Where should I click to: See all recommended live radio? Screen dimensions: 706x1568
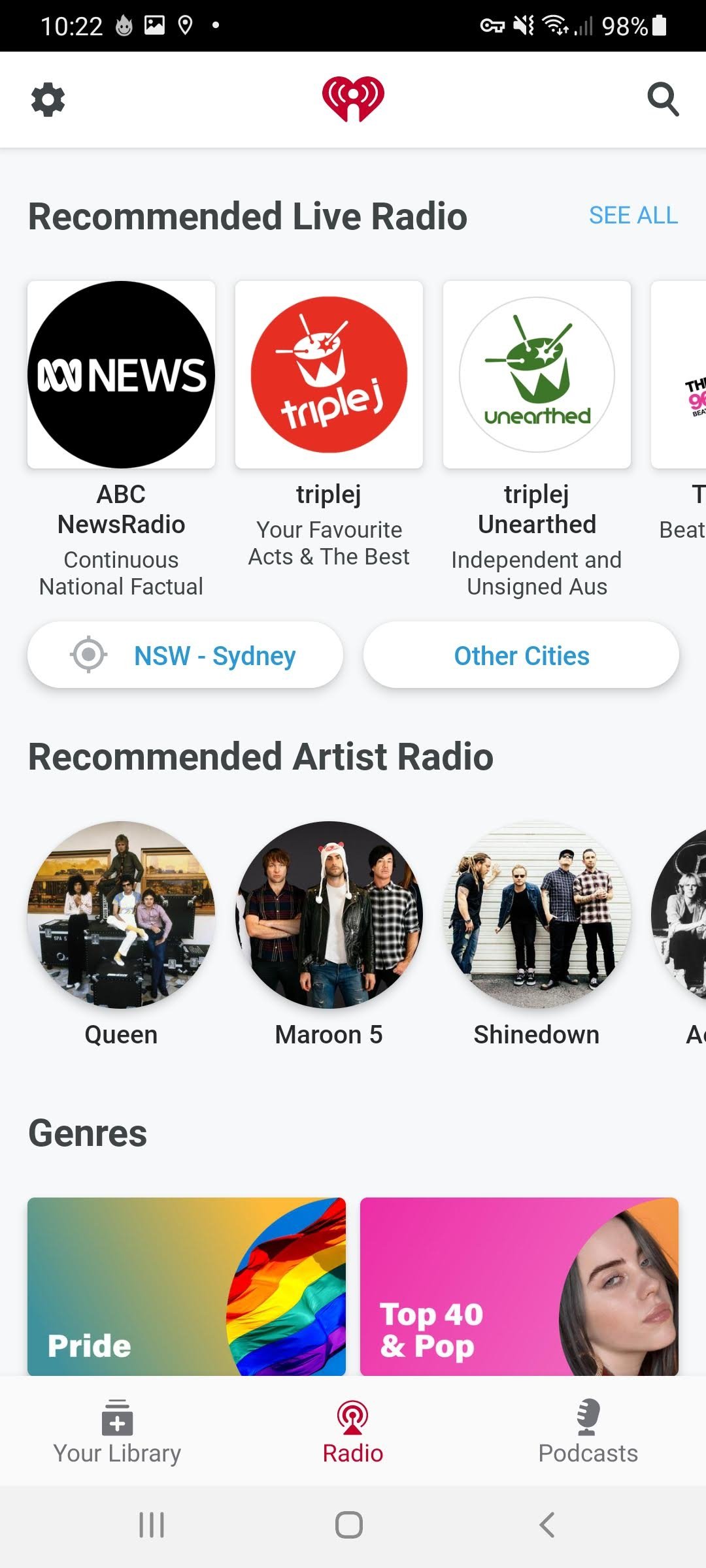633,215
